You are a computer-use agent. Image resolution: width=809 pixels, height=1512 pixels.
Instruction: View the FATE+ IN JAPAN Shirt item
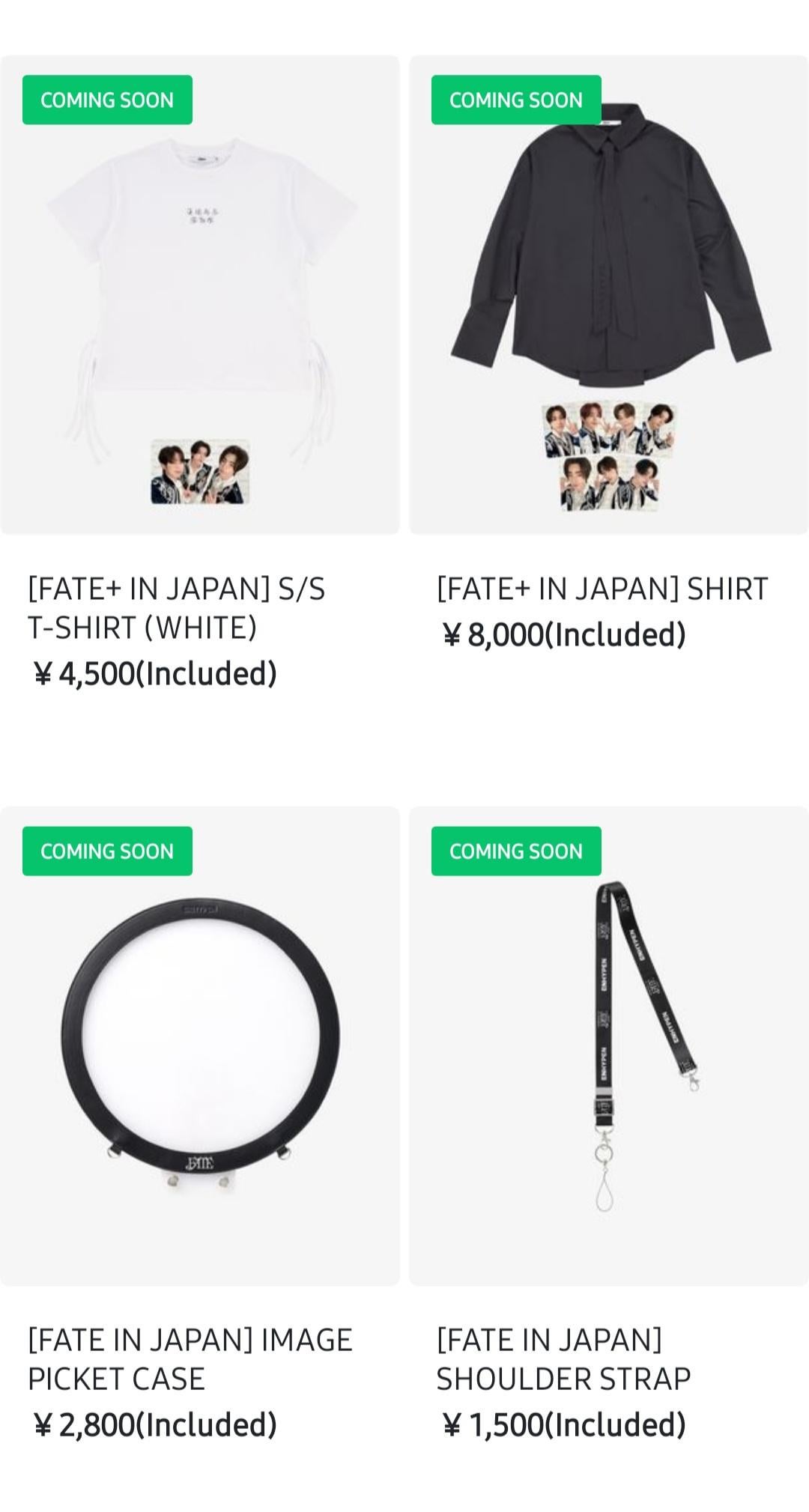click(x=608, y=295)
